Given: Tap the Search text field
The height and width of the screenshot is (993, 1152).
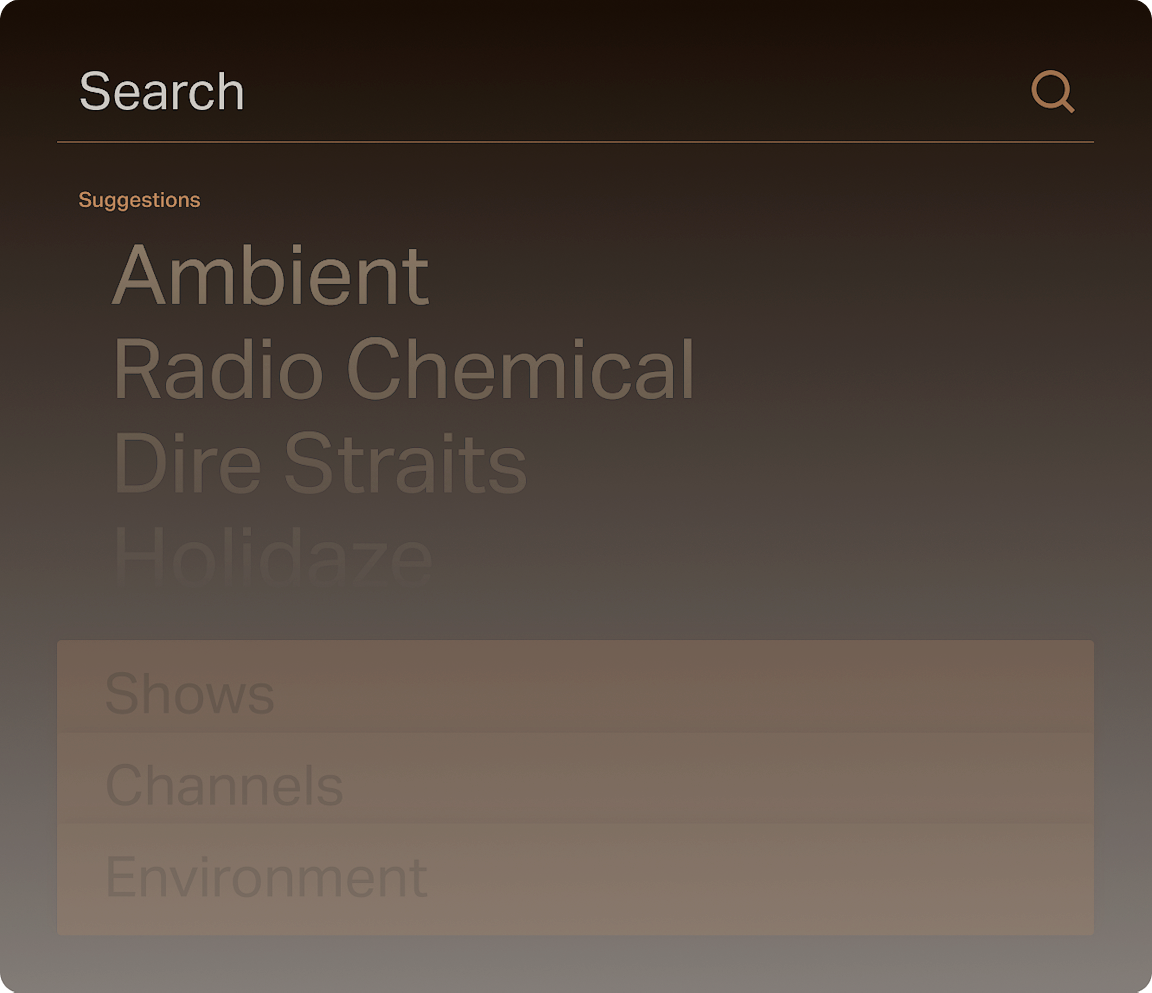Looking at the screenshot, I should pos(500,92).
